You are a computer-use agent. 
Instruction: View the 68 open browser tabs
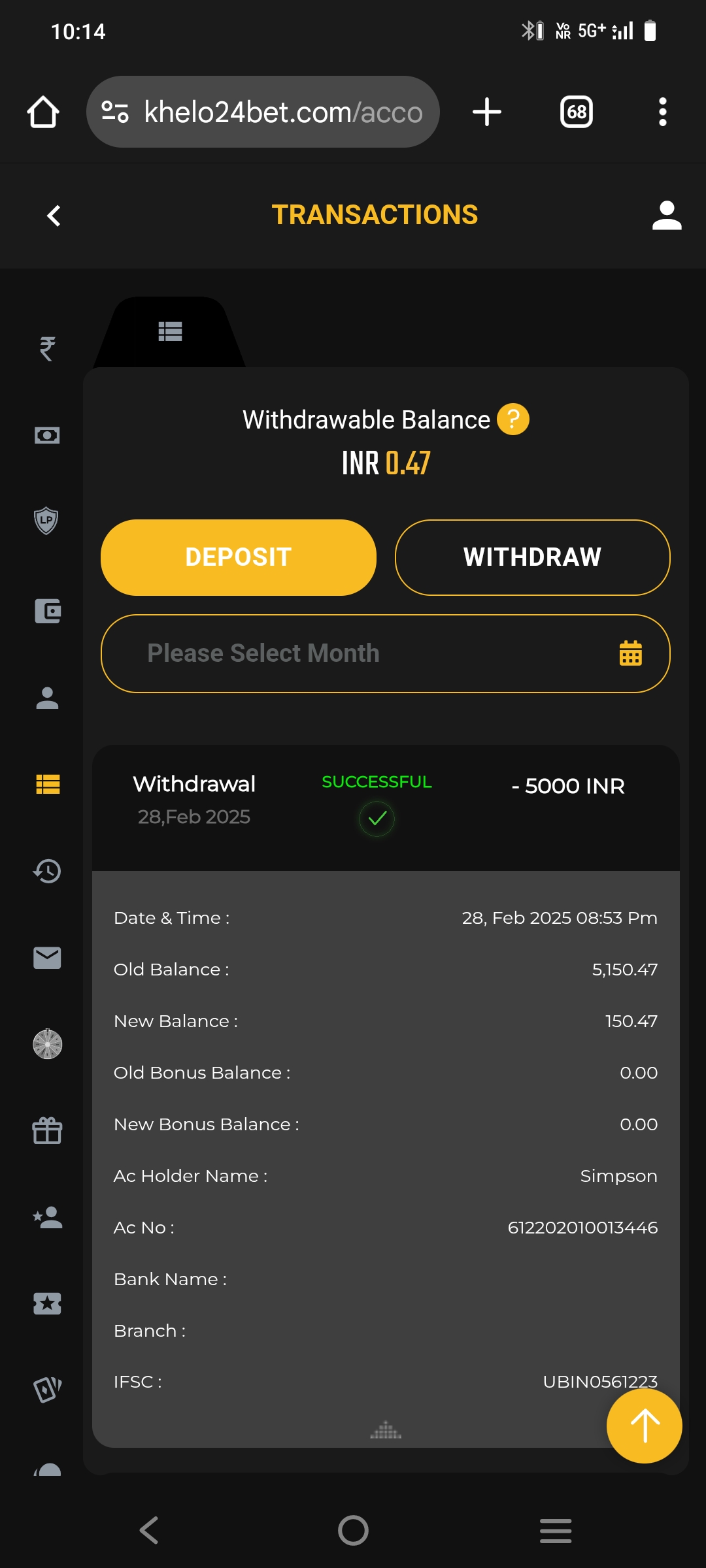click(576, 112)
